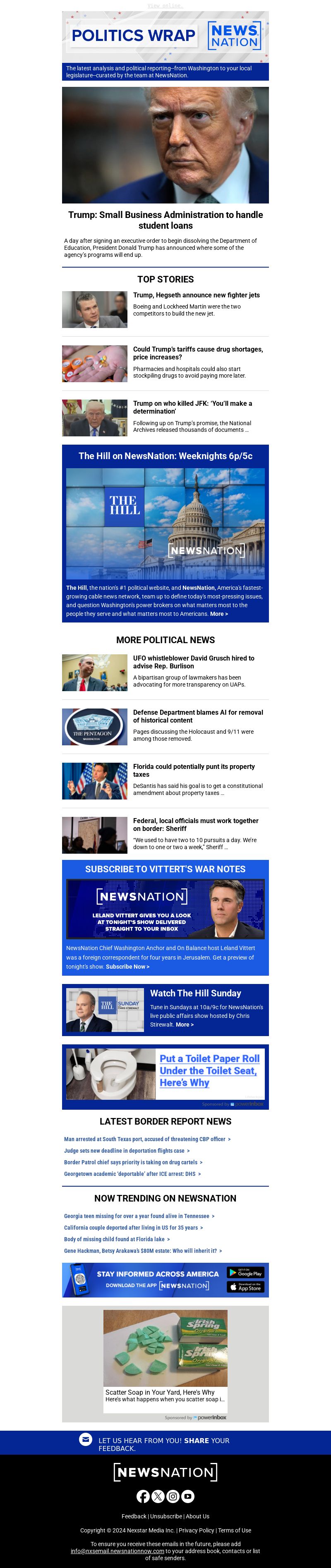Open the Trump student loans lead story
The height and width of the screenshot is (1568, 331).
(x=165, y=220)
